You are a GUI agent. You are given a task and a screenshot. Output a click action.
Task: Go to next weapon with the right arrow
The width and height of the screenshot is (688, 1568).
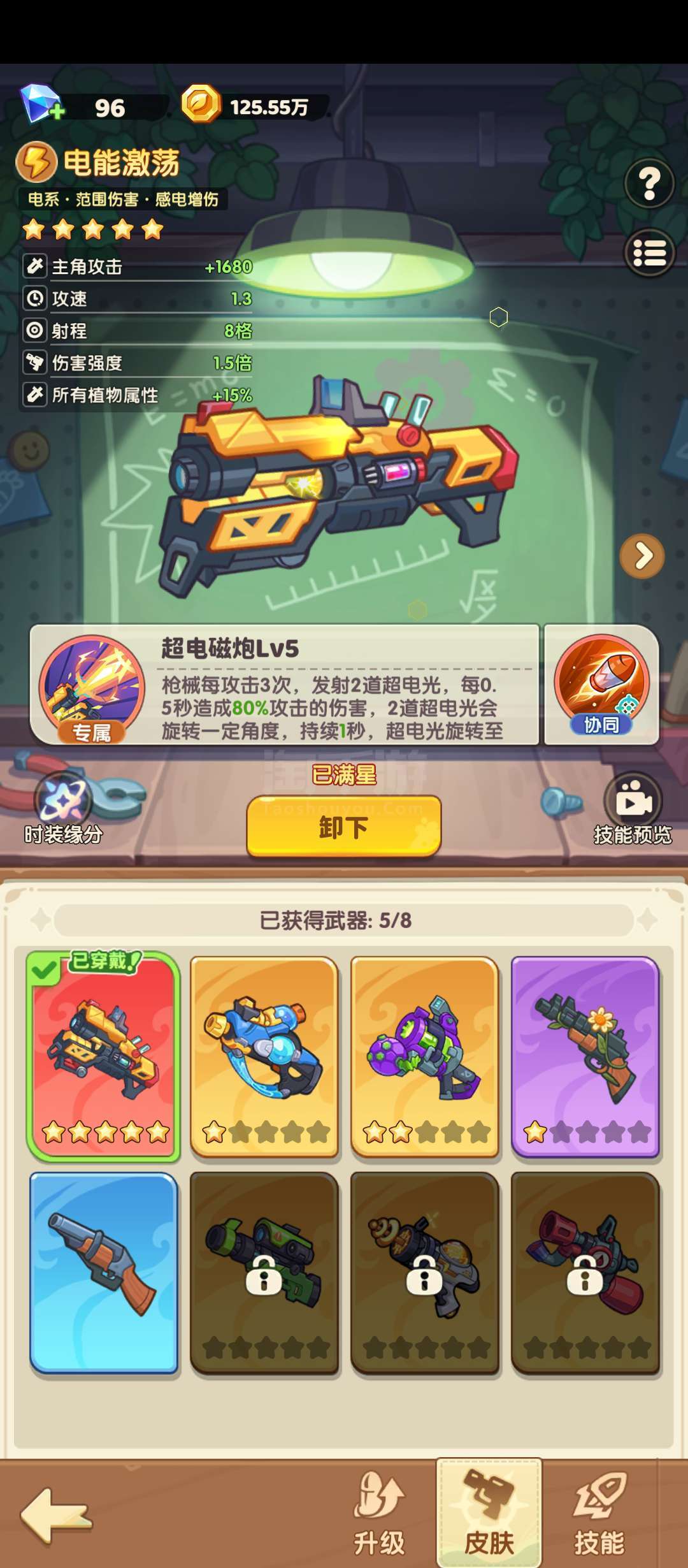pyautogui.click(x=642, y=556)
